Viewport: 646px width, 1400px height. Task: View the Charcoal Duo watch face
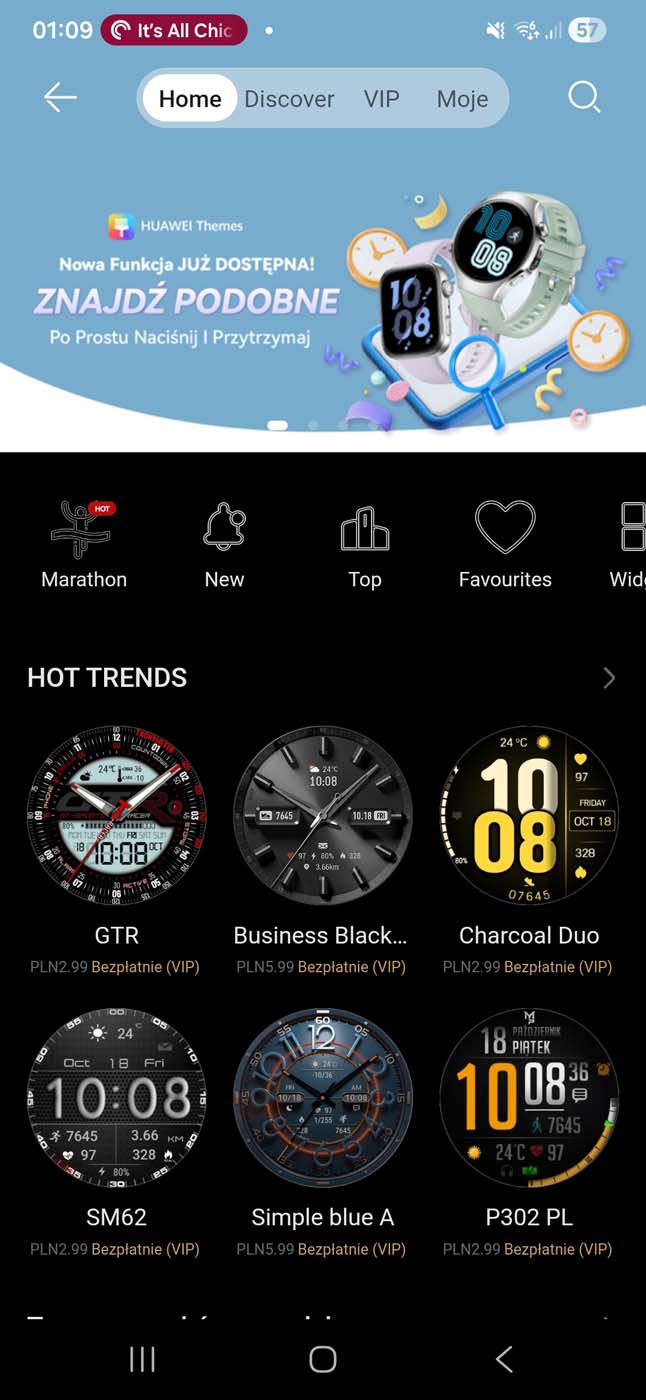[x=529, y=816]
